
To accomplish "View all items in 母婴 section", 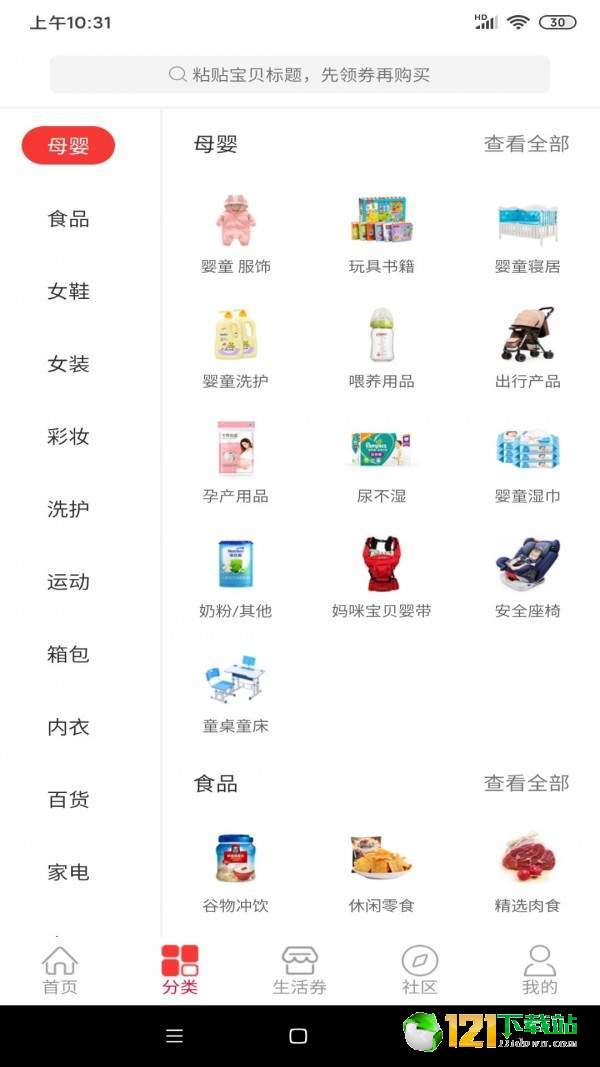I will tap(526, 144).
